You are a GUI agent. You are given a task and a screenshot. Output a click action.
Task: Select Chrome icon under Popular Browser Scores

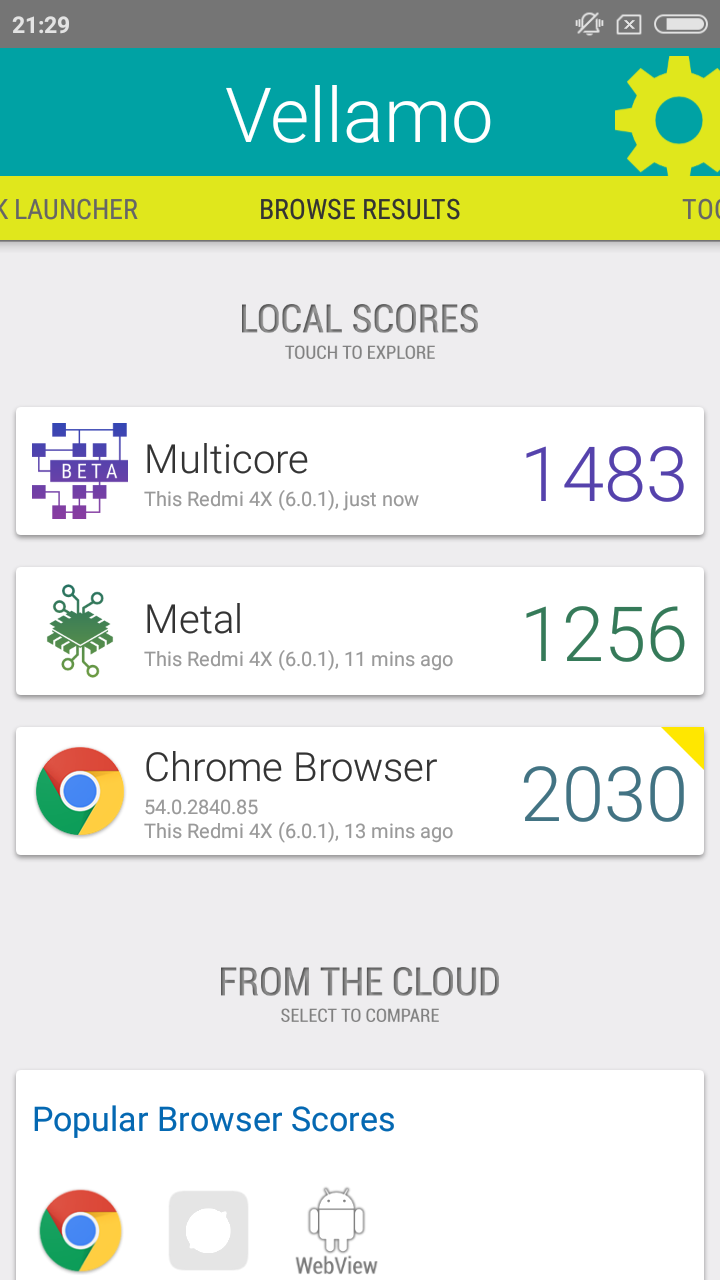point(81,1230)
